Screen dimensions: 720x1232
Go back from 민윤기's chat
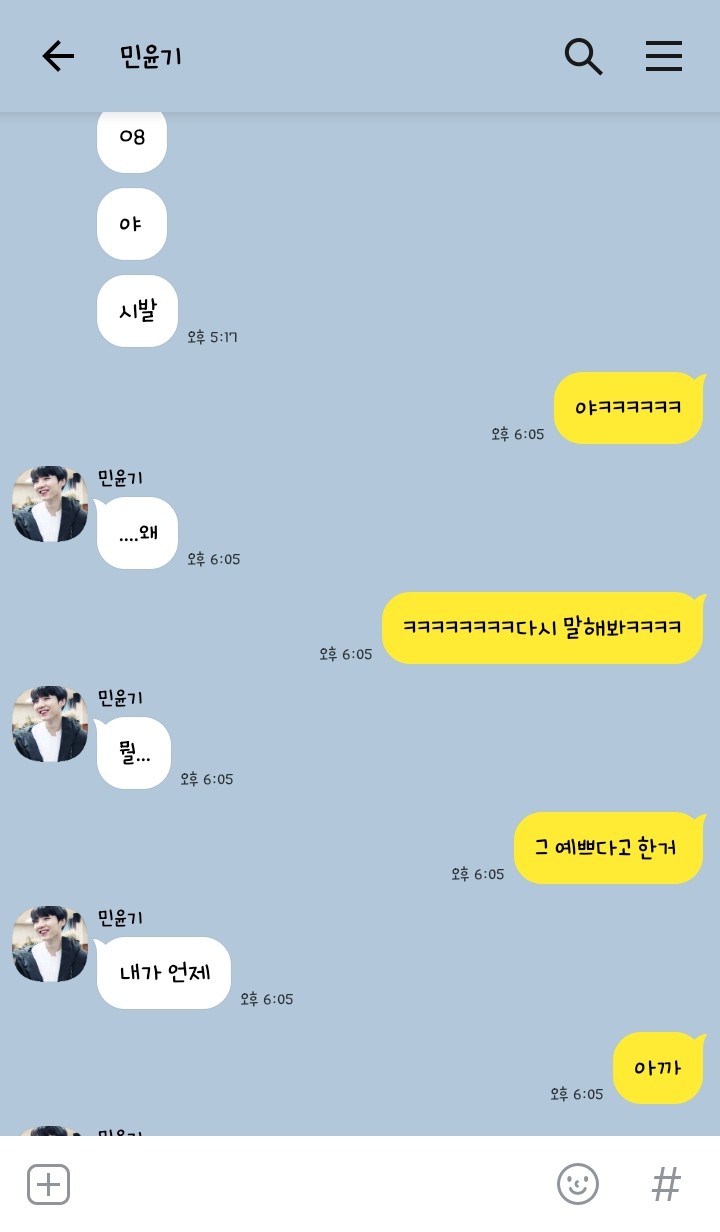(58, 56)
